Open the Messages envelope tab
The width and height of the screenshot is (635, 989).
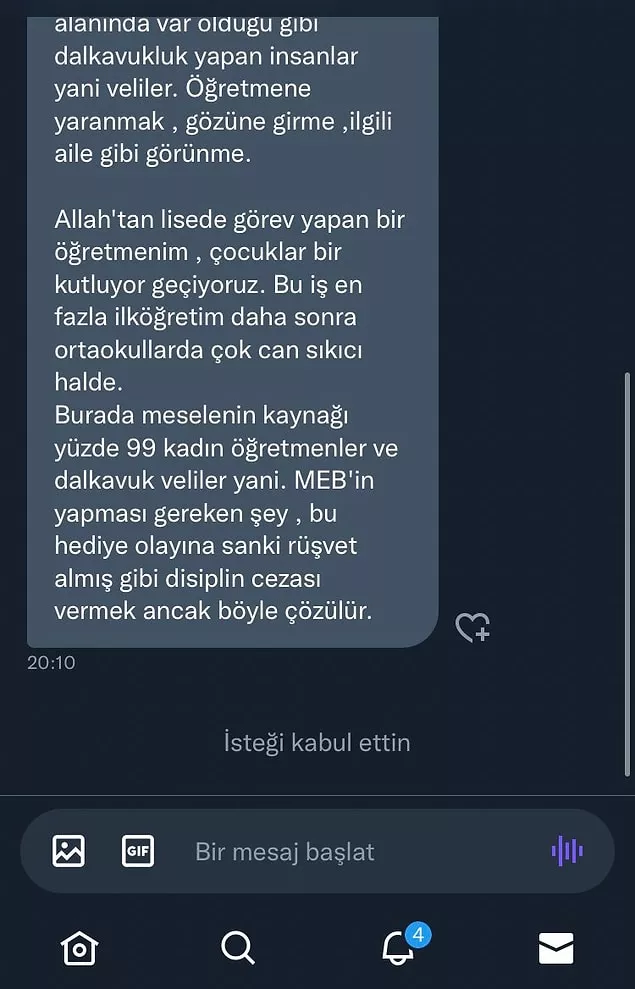tap(556, 946)
